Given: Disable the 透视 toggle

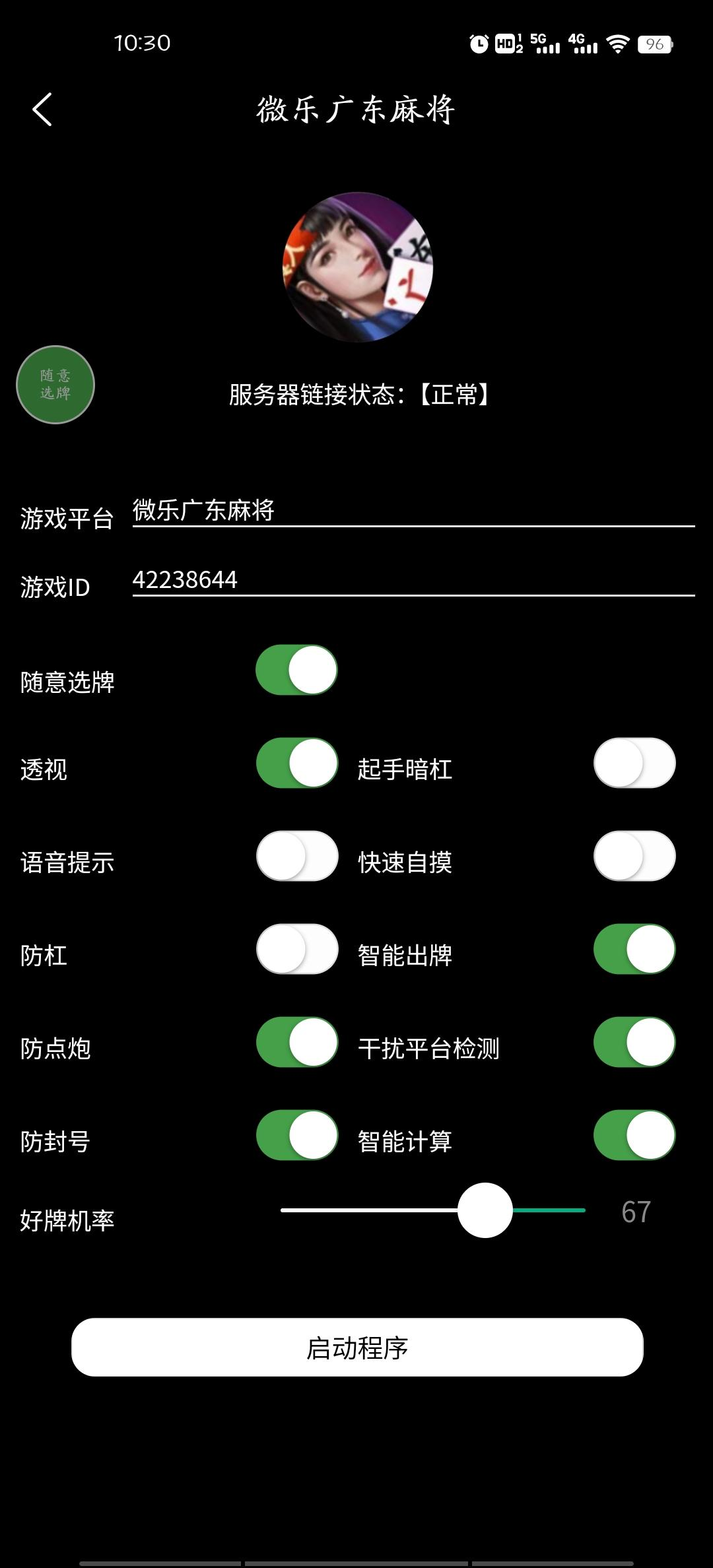Looking at the screenshot, I should point(296,764).
